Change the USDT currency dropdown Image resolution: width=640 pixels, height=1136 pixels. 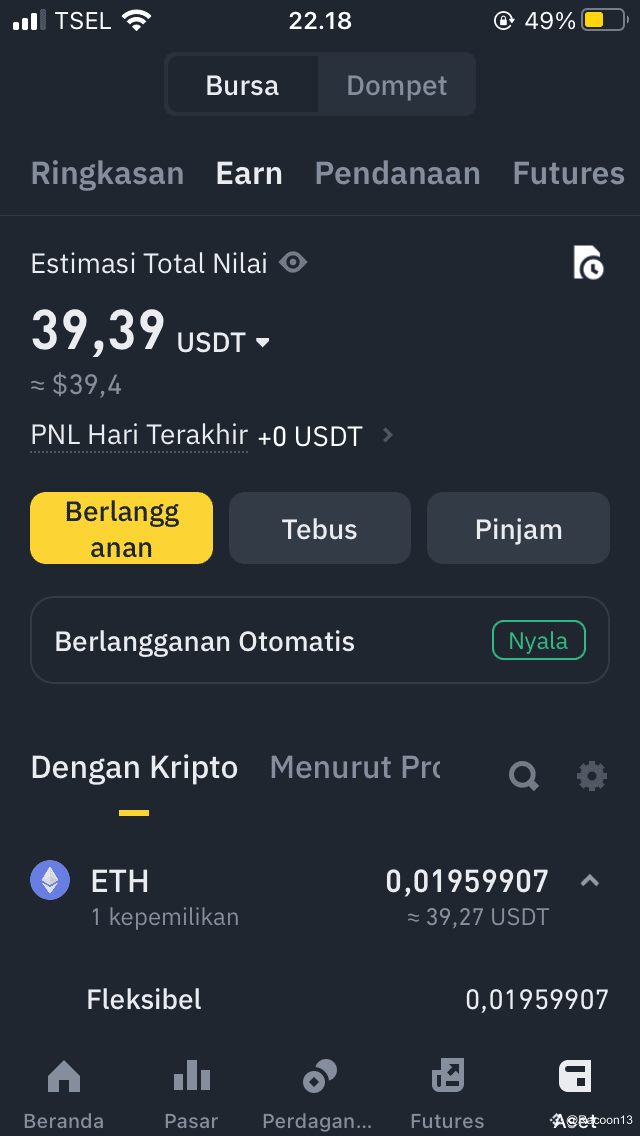click(223, 342)
